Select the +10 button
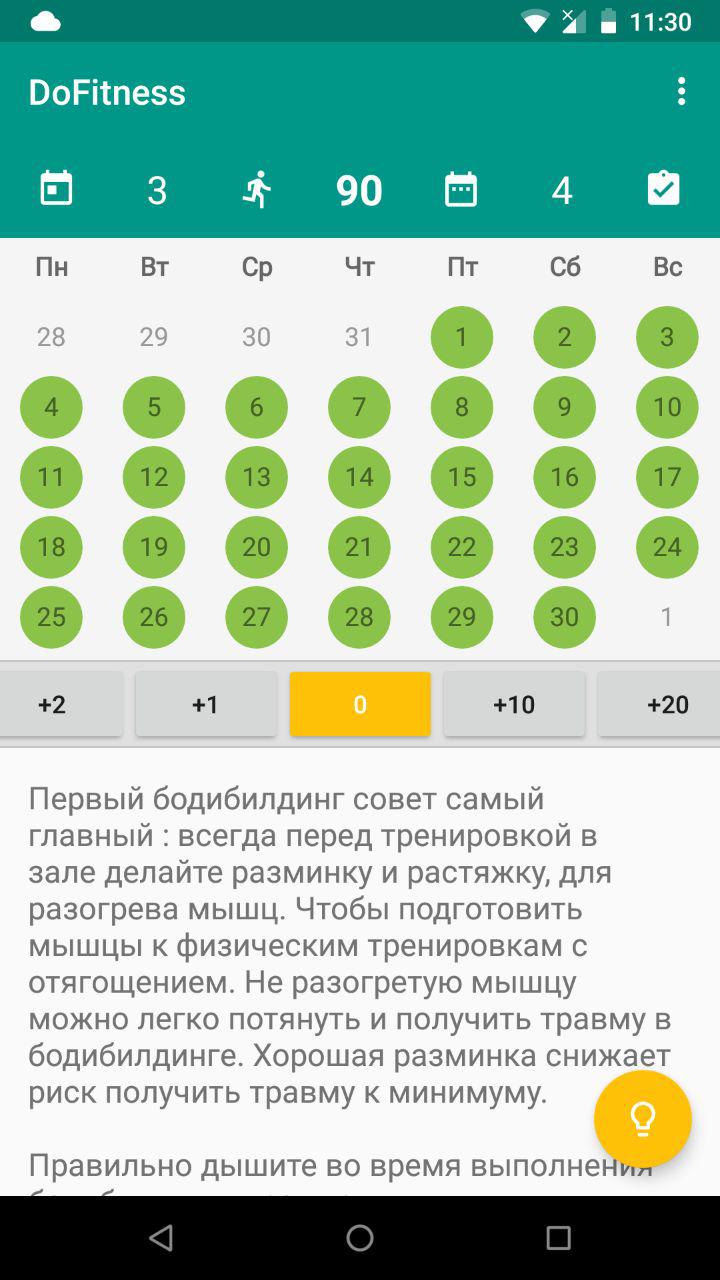 pos(514,705)
